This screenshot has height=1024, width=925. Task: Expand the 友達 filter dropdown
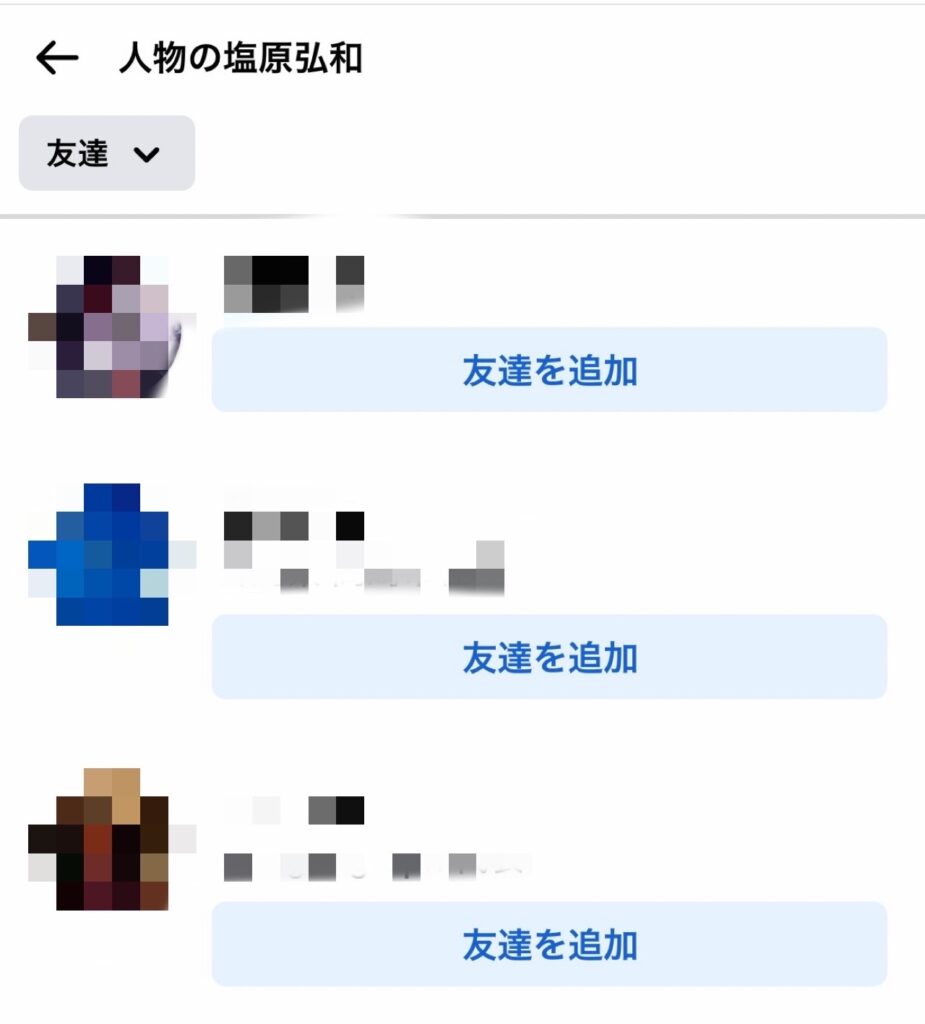[x=107, y=154]
